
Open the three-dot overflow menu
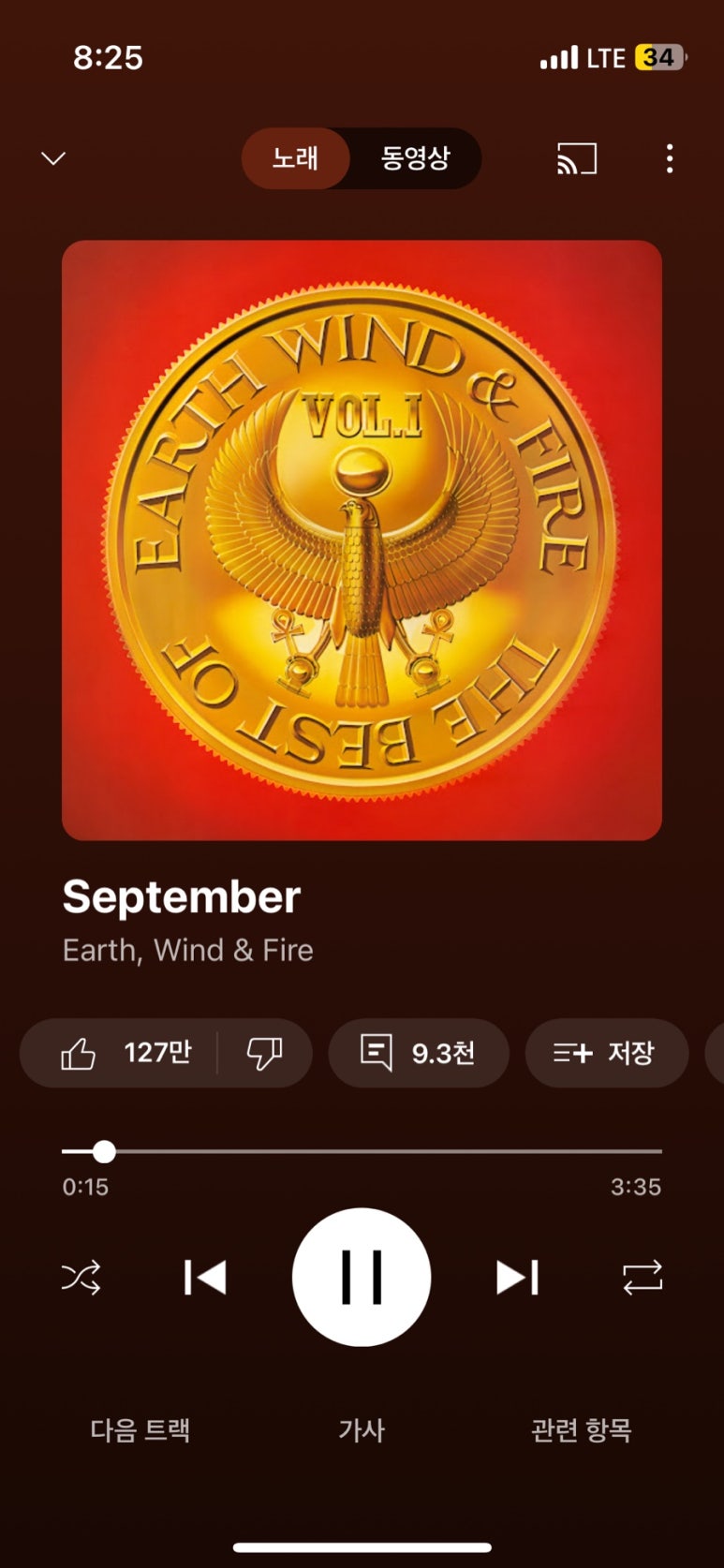pos(669,159)
